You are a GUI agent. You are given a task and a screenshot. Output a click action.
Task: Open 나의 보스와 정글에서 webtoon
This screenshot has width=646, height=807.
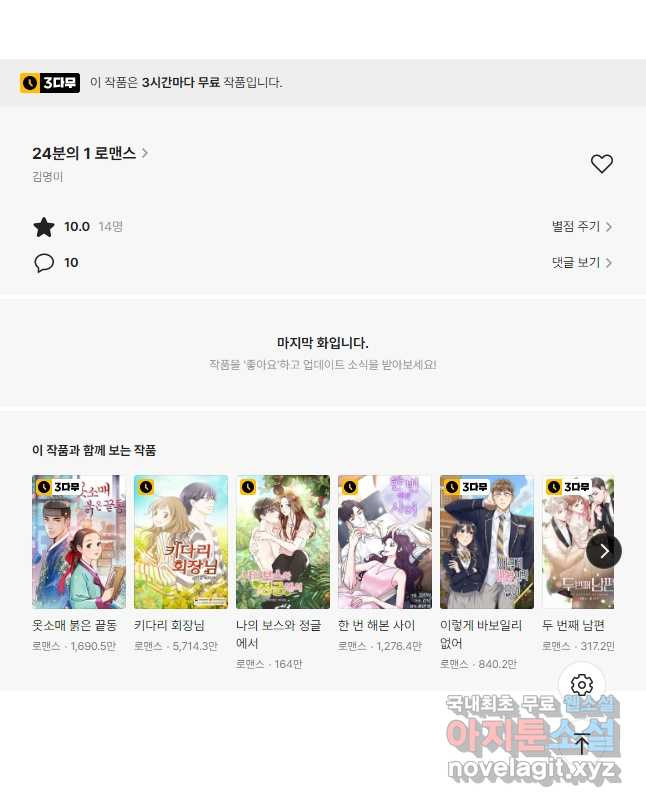point(282,542)
